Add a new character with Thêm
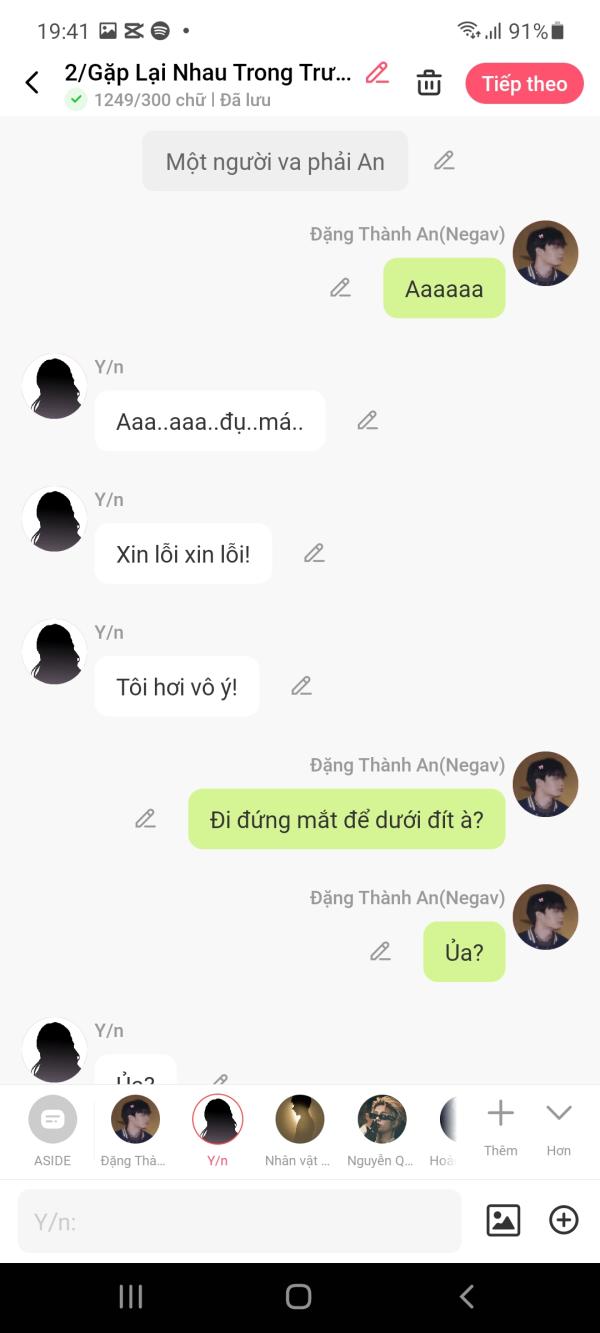Screen dimensions: 600x1333 (501, 1127)
